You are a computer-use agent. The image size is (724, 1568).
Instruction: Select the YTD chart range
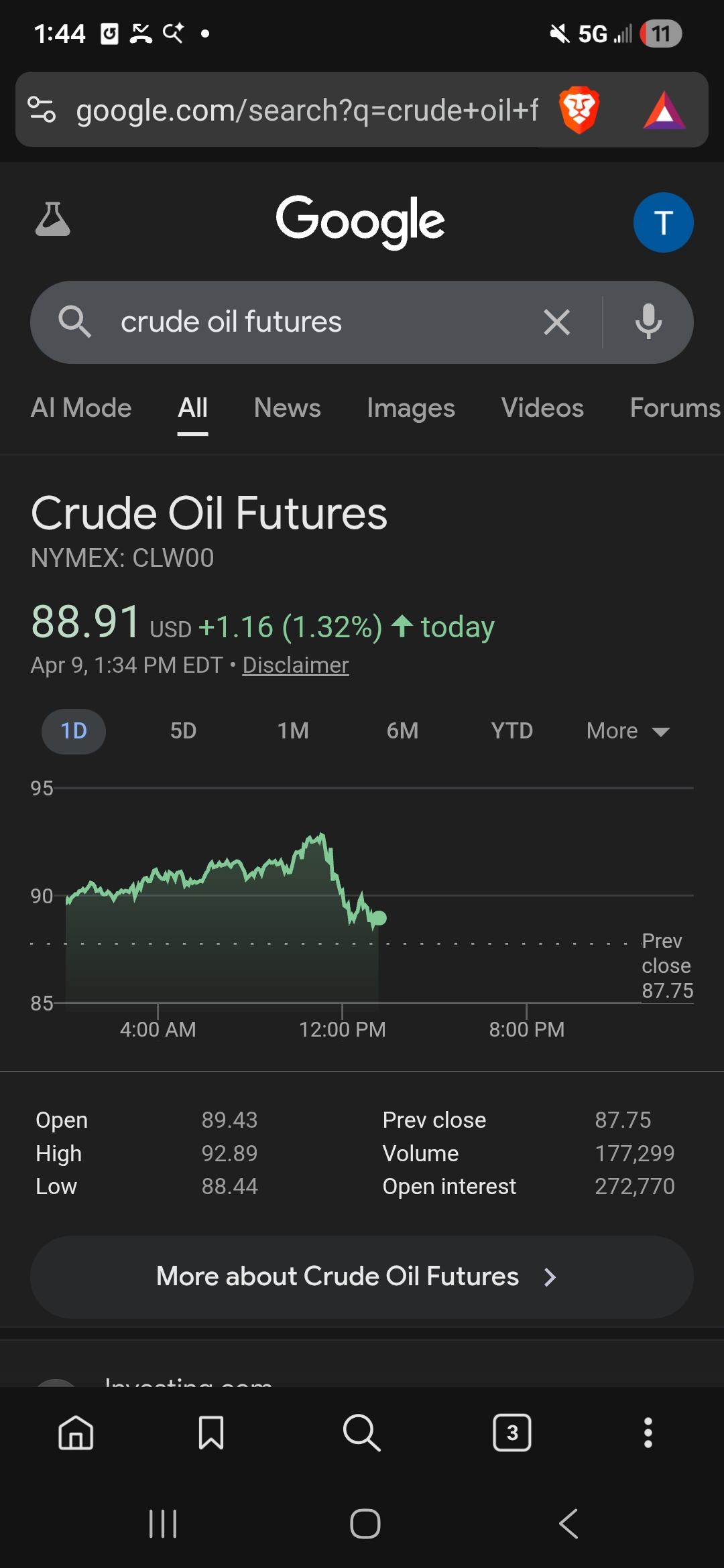click(511, 731)
